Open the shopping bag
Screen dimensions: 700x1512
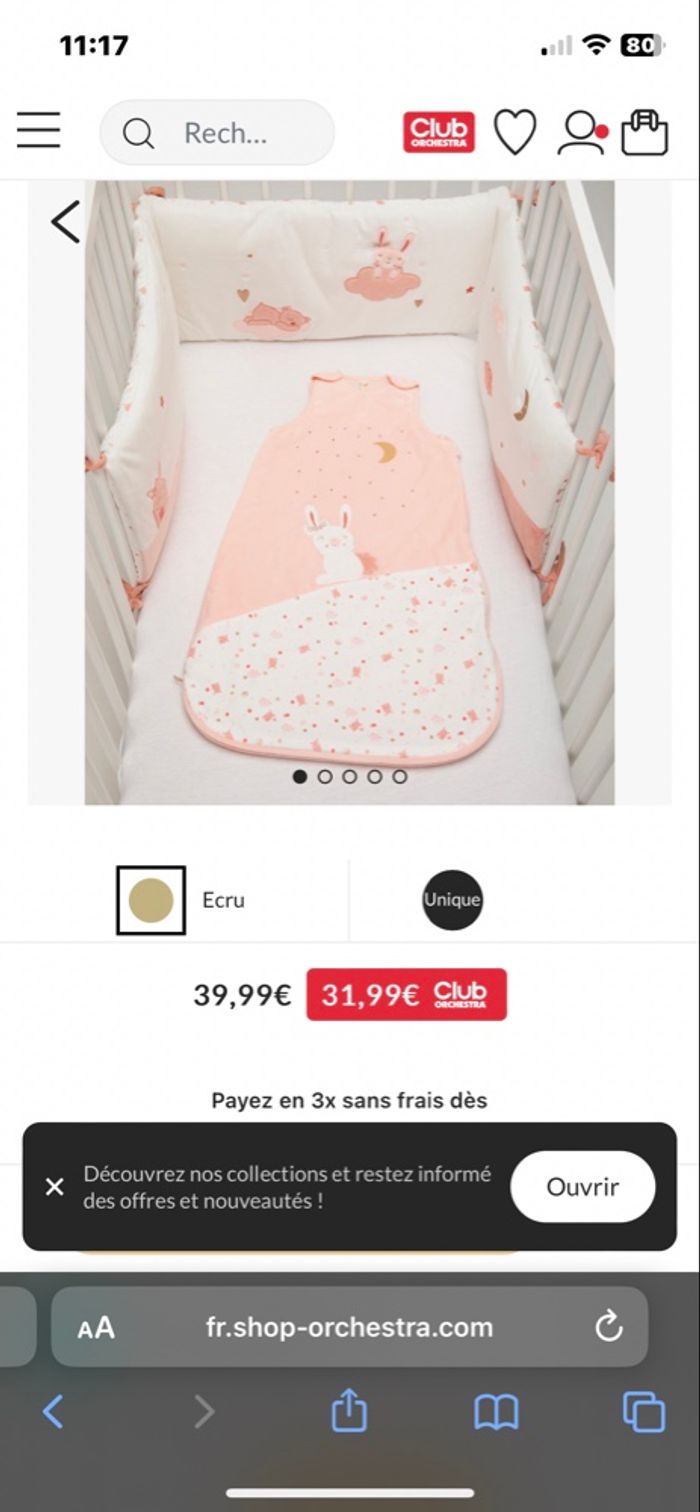[x=644, y=132]
